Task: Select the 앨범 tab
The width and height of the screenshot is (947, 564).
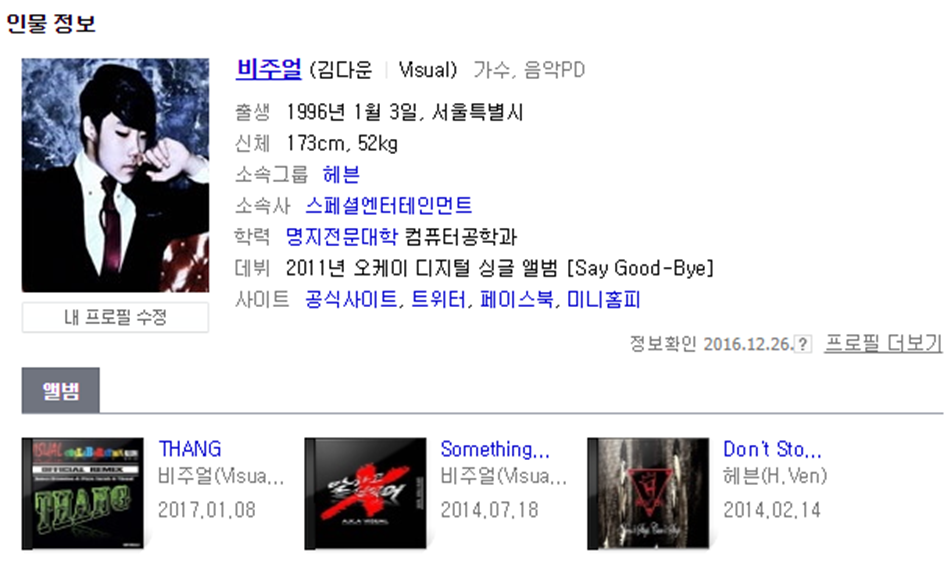Action: [60, 390]
